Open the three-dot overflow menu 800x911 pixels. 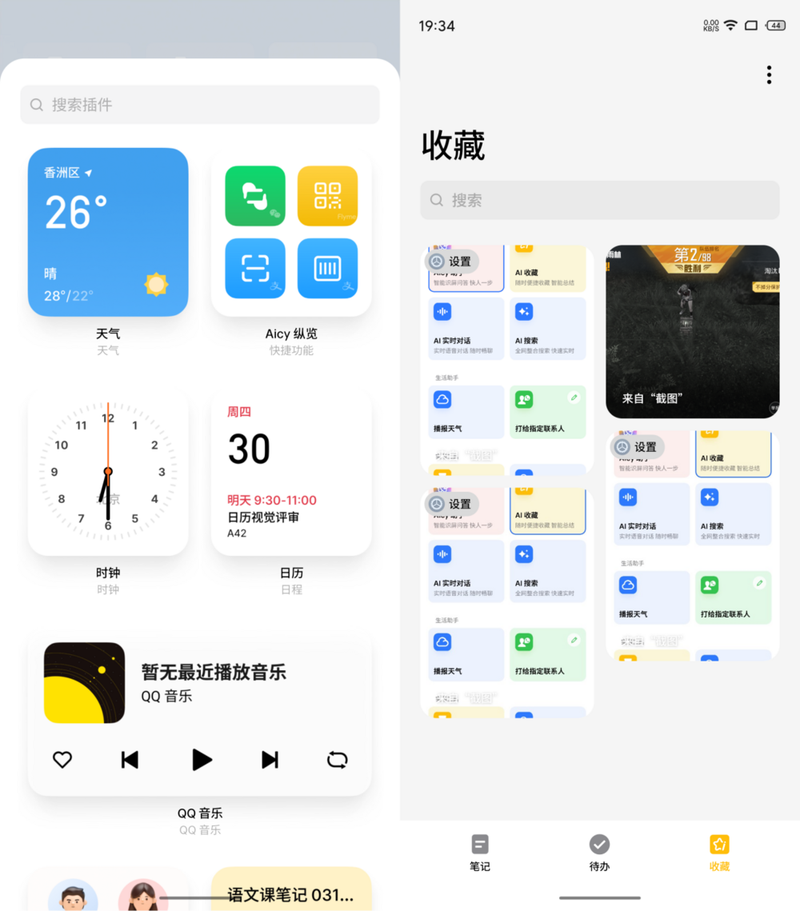768,75
